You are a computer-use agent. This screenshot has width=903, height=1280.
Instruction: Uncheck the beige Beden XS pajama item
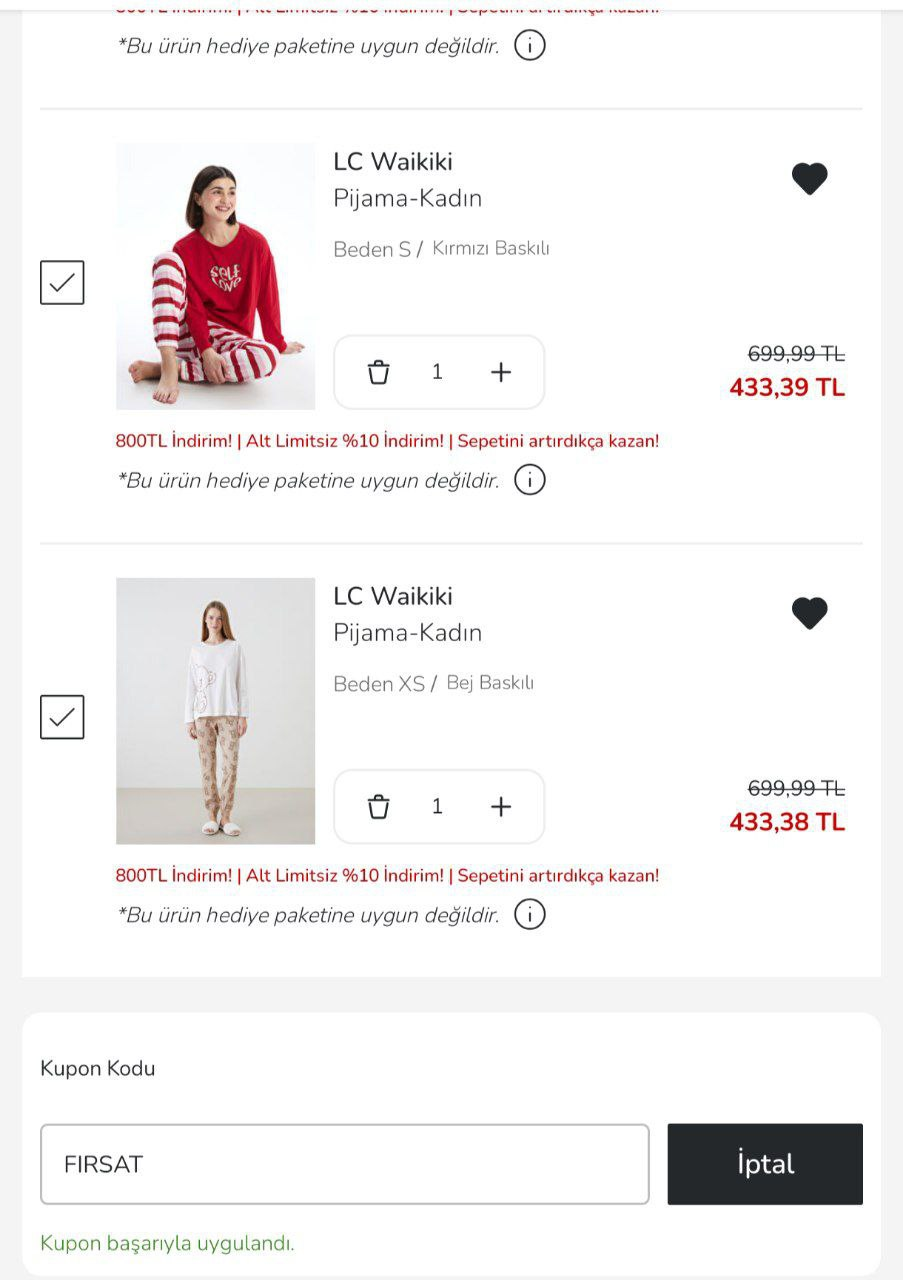tap(62, 717)
